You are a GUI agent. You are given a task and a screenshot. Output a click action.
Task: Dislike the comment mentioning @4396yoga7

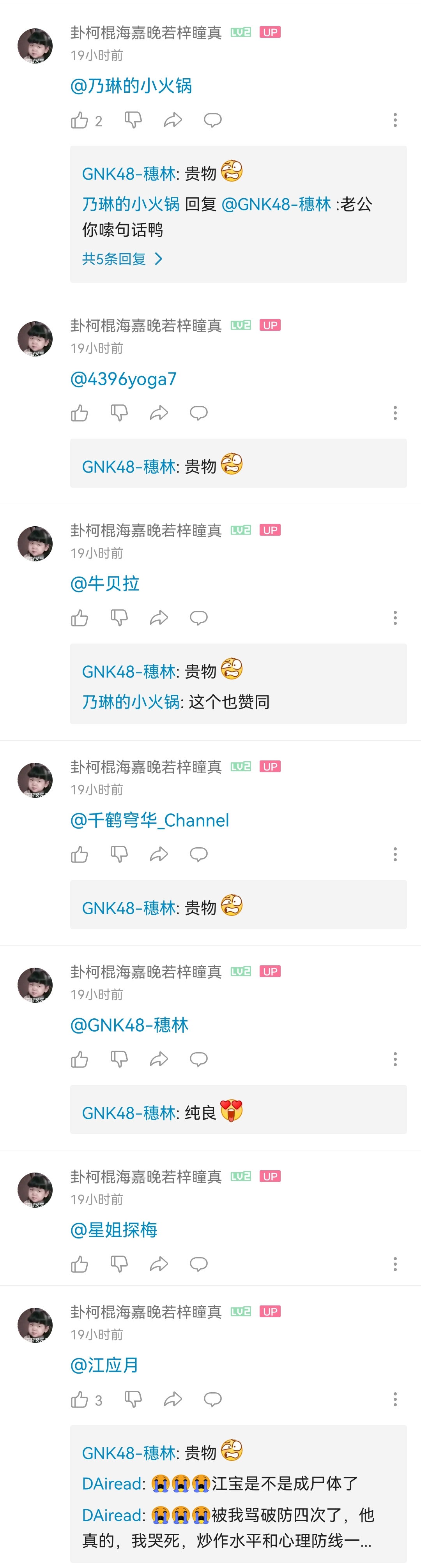(x=119, y=414)
